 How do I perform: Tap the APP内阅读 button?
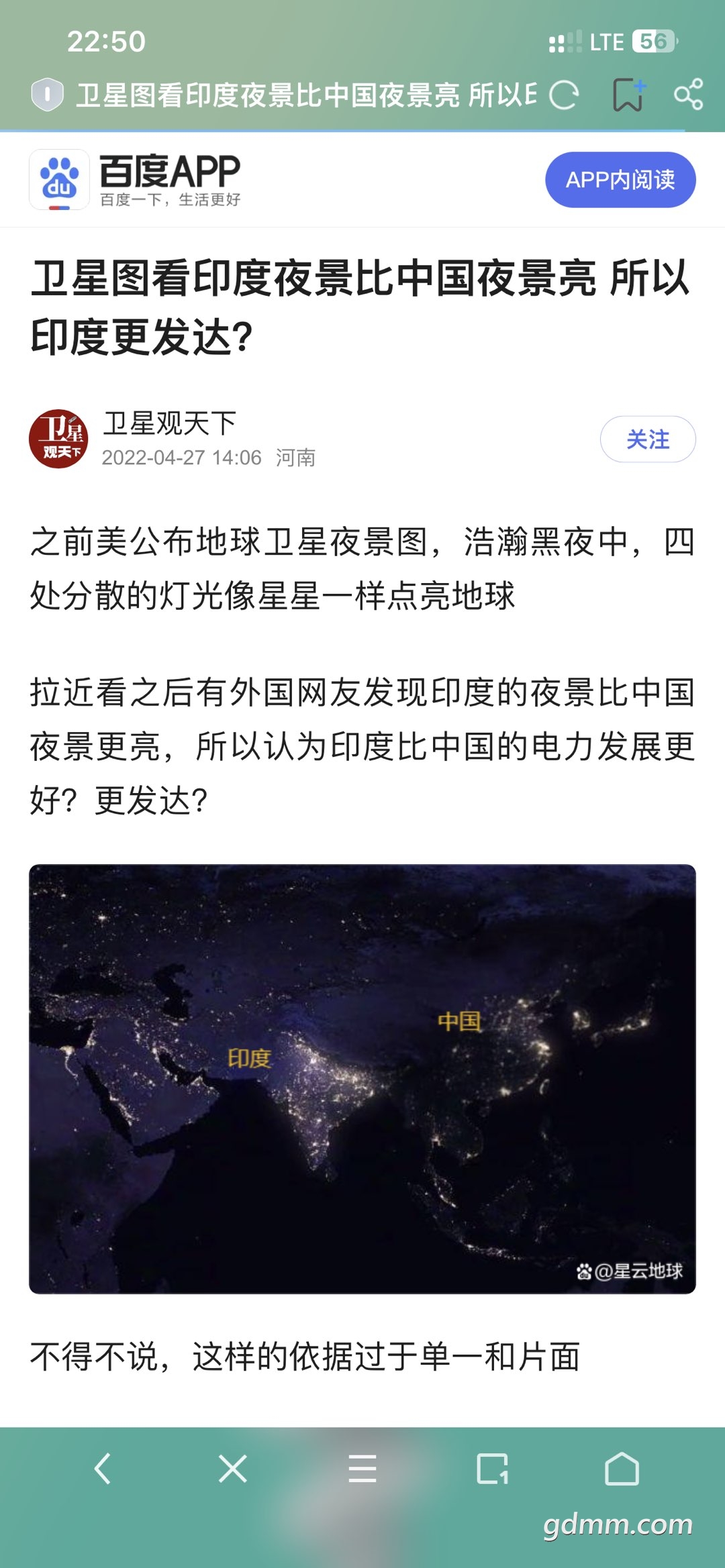click(x=620, y=180)
